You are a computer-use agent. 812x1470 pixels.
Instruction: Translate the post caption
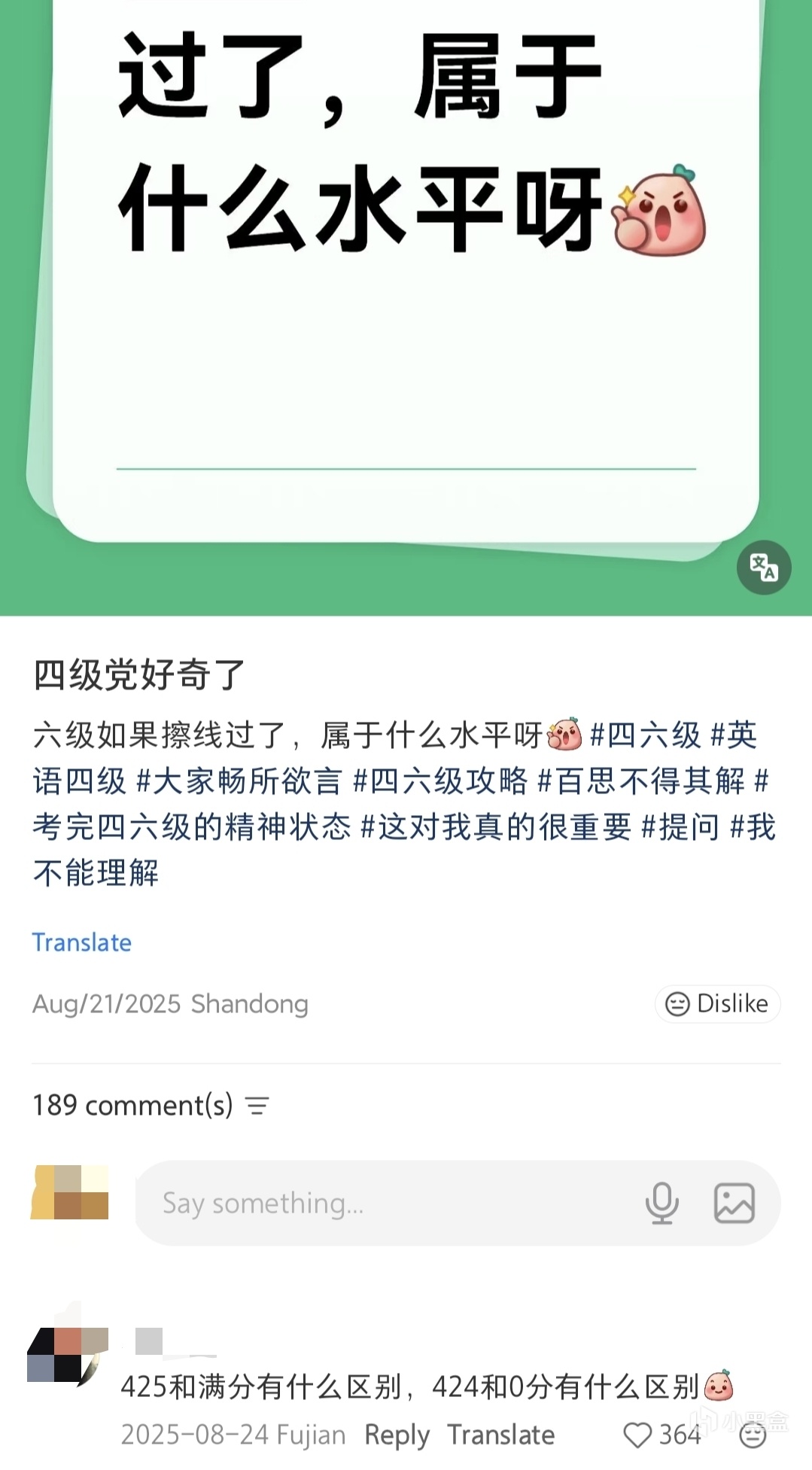click(81, 942)
